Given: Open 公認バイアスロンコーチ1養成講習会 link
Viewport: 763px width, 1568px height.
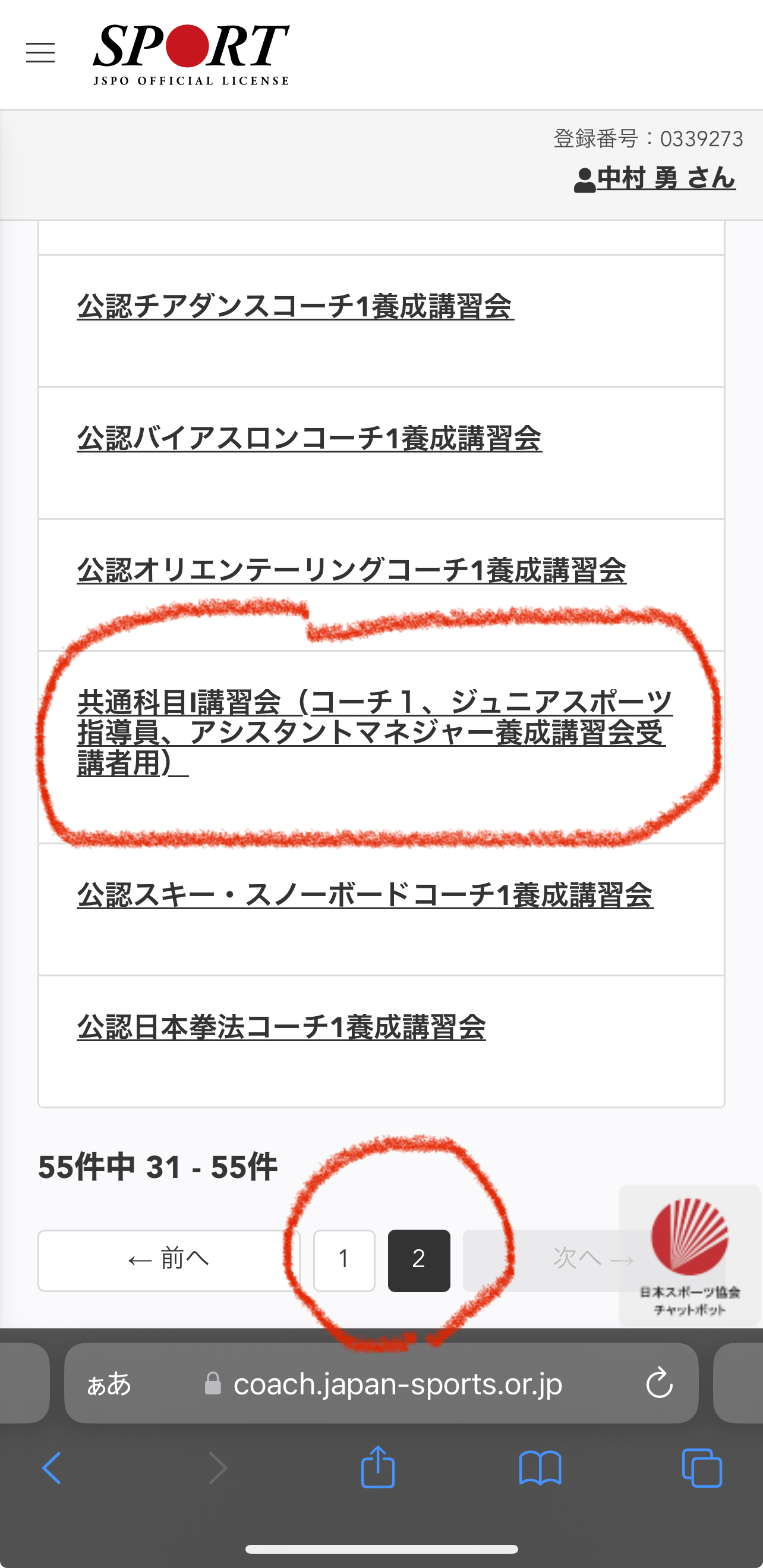Looking at the screenshot, I should 309,438.
